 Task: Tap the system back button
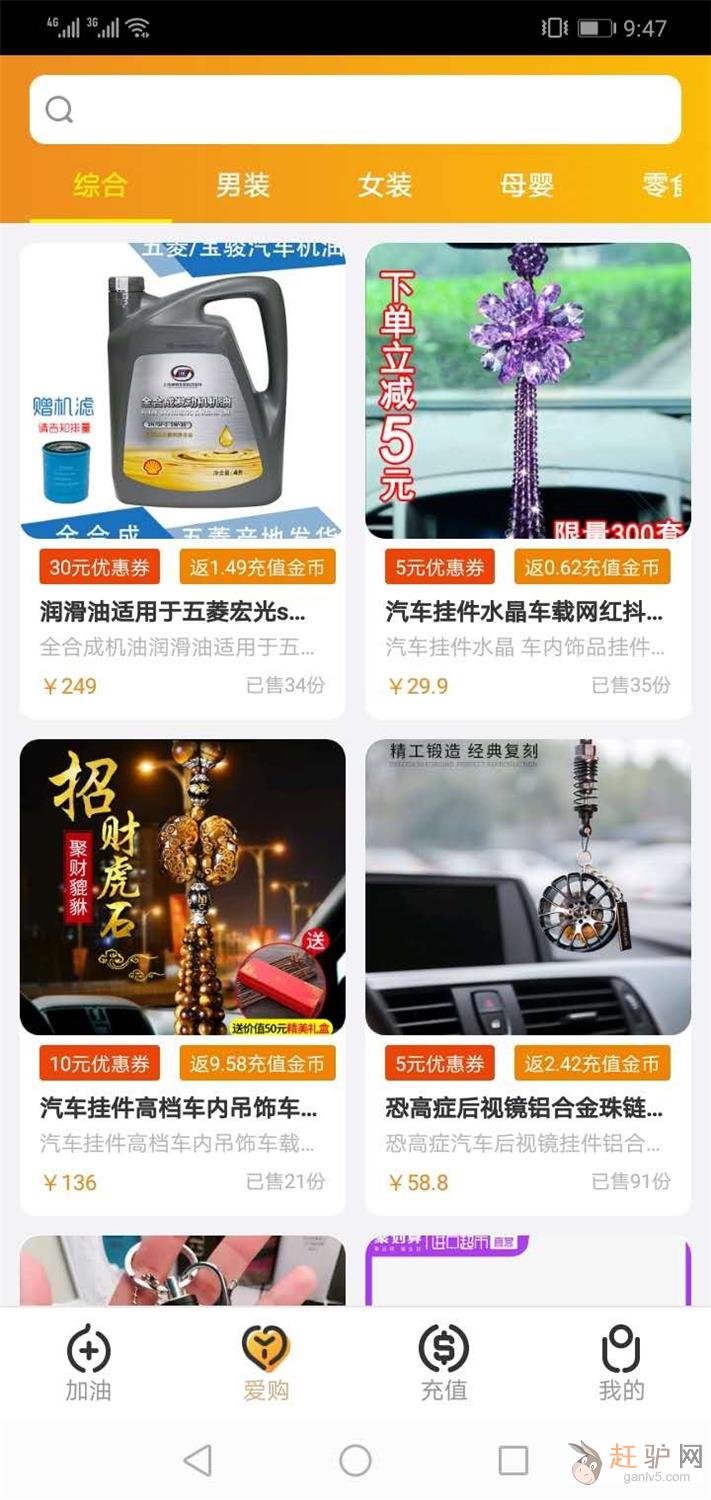click(198, 1460)
